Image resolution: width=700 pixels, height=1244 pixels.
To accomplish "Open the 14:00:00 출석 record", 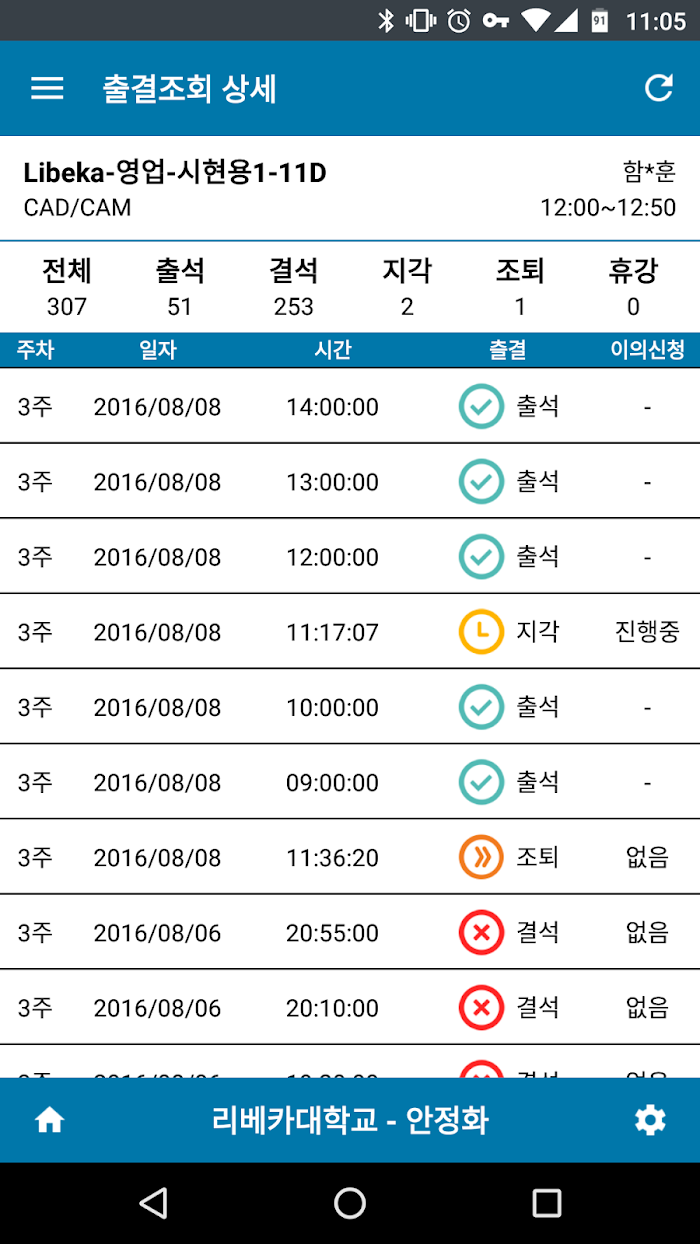I will 350,406.
